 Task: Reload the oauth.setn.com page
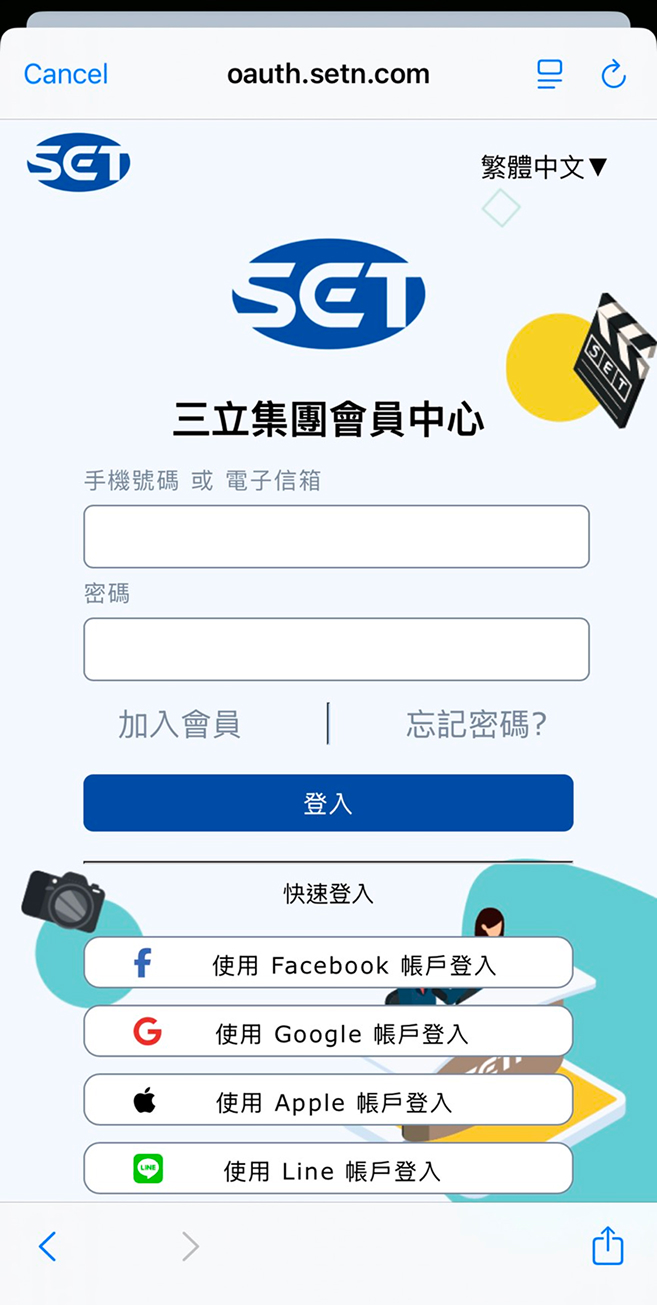click(x=613, y=74)
